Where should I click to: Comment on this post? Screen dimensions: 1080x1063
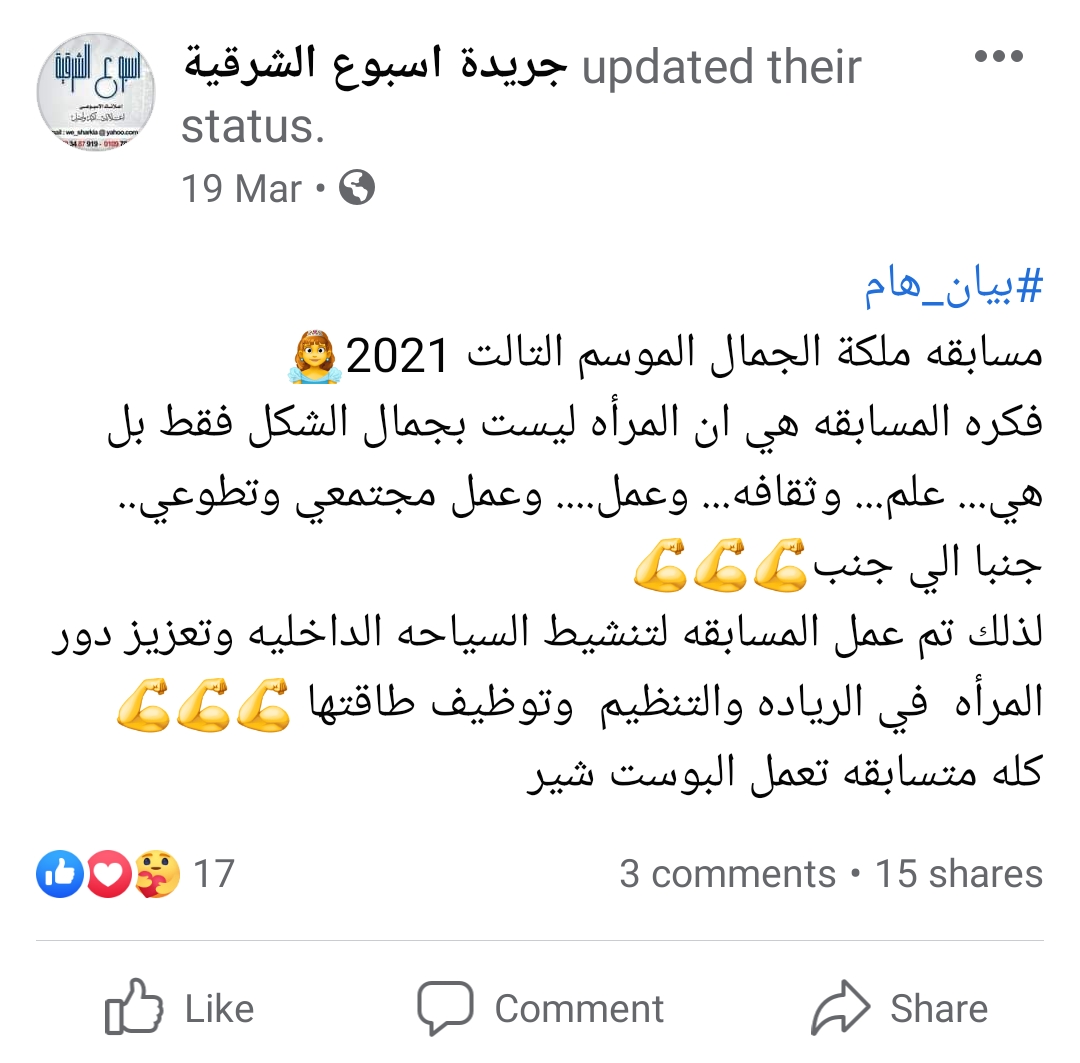[x=541, y=1008]
